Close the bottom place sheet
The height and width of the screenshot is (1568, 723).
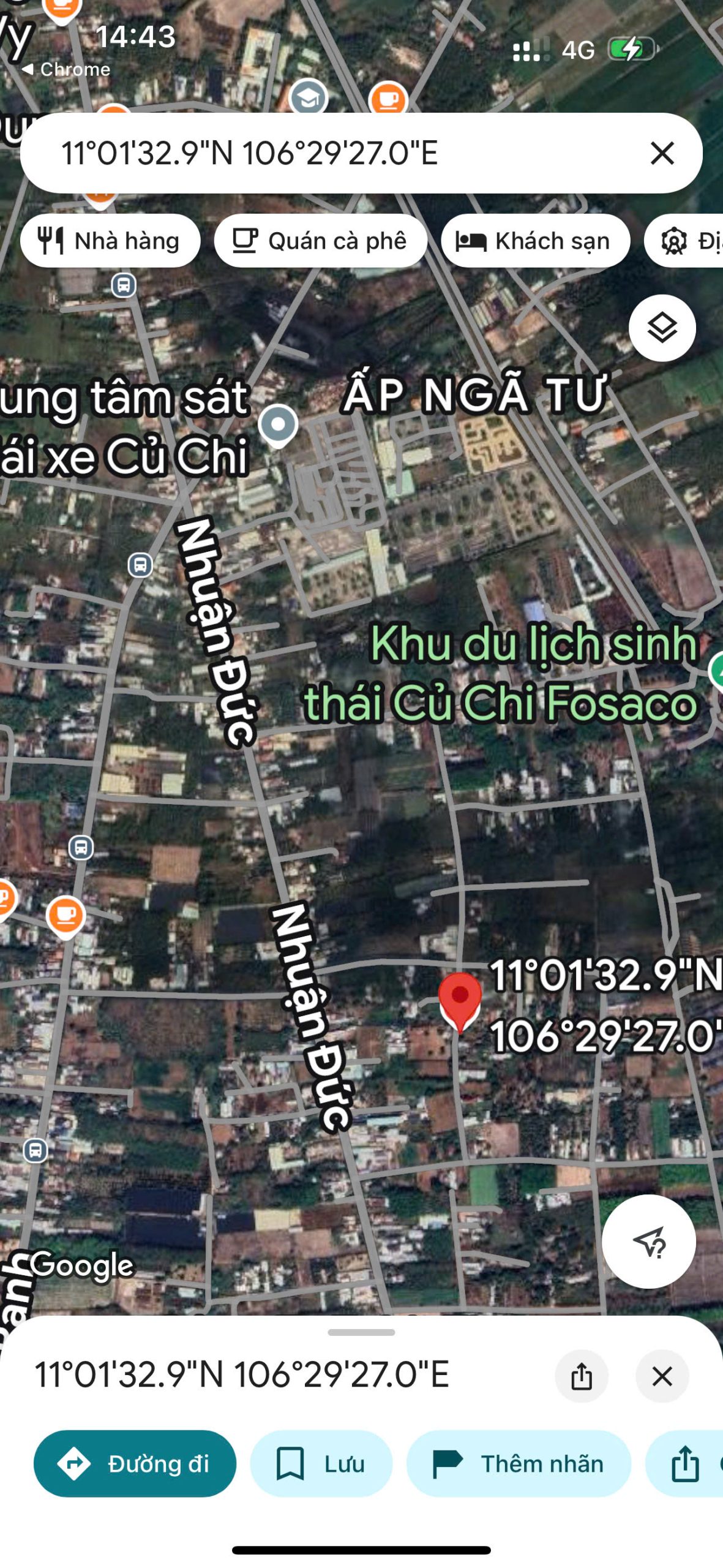(662, 1376)
